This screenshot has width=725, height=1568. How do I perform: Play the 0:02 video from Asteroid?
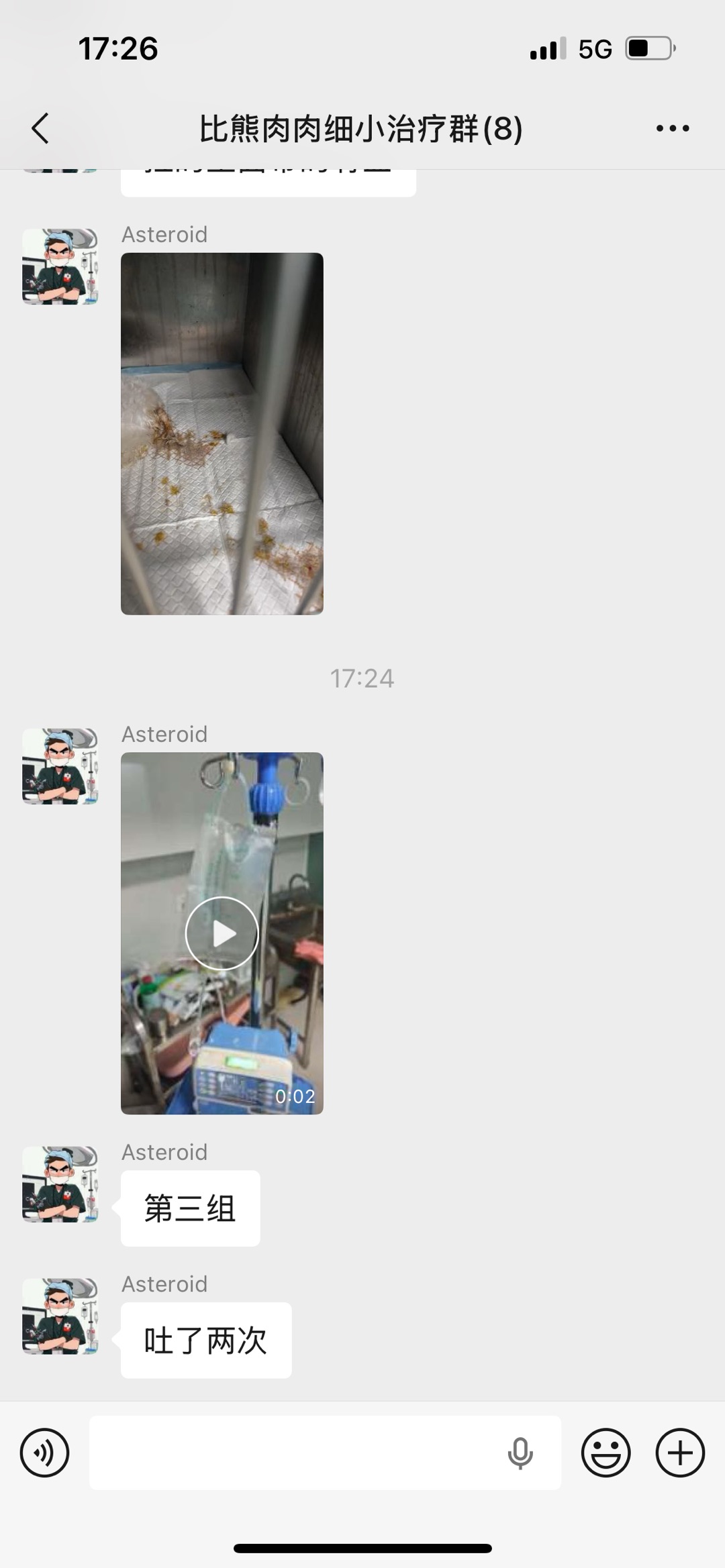tap(222, 933)
